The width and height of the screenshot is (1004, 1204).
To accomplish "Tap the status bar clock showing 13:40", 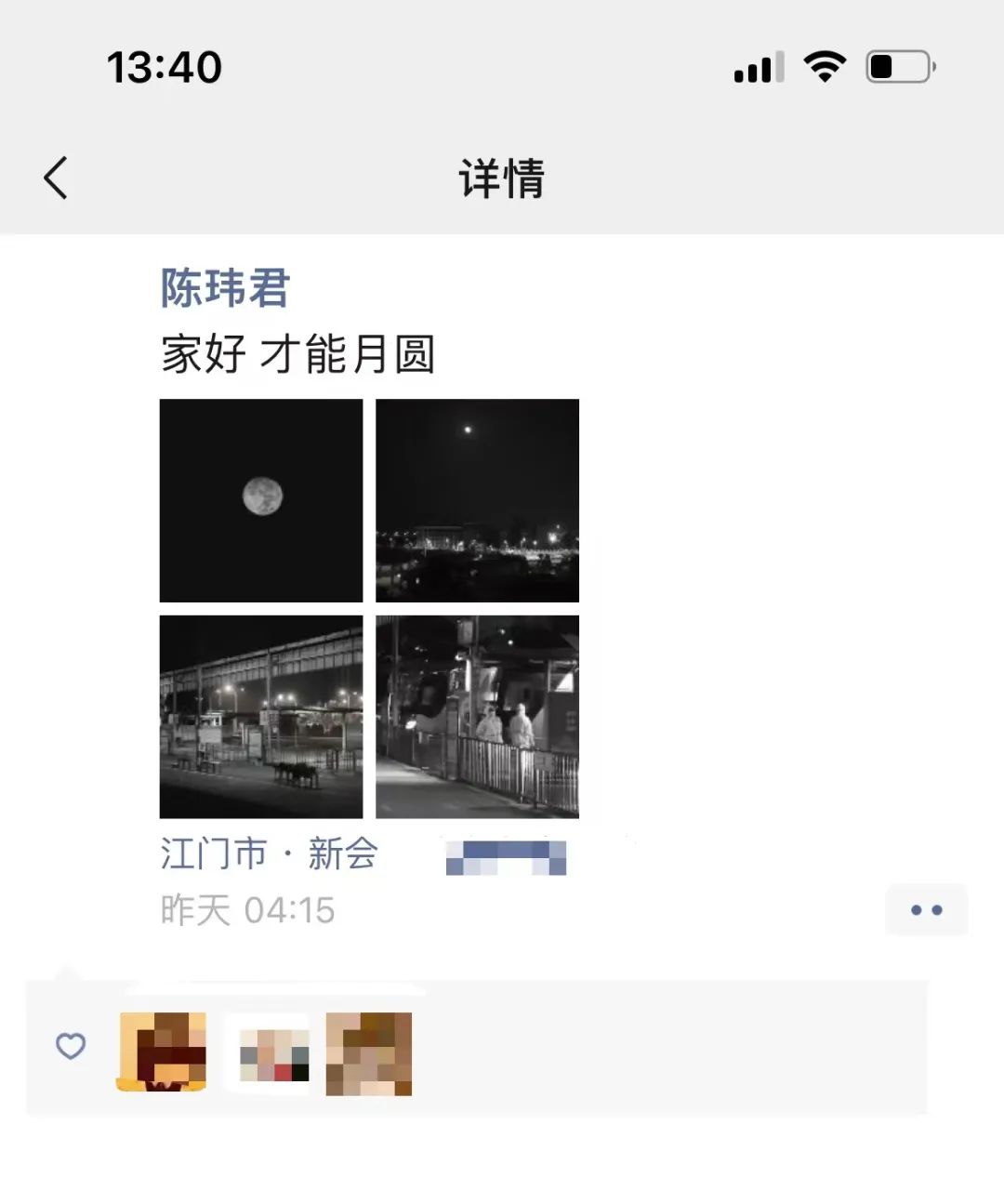I will tap(164, 66).
